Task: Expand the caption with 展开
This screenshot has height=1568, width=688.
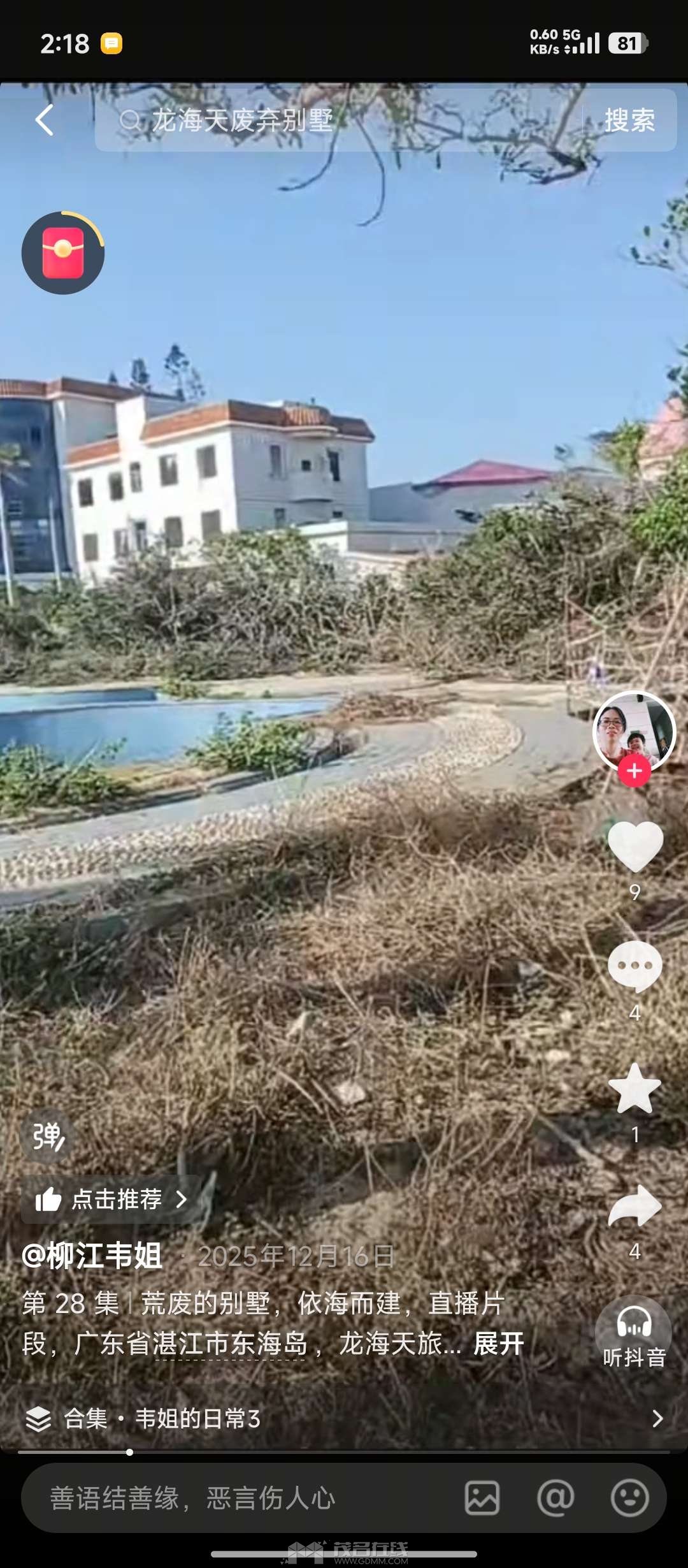Action: pyautogui.click(x=498, y=1344)
